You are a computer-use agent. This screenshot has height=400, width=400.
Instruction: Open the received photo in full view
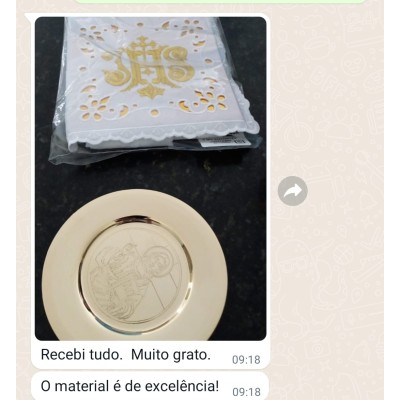tap(151, 179)
